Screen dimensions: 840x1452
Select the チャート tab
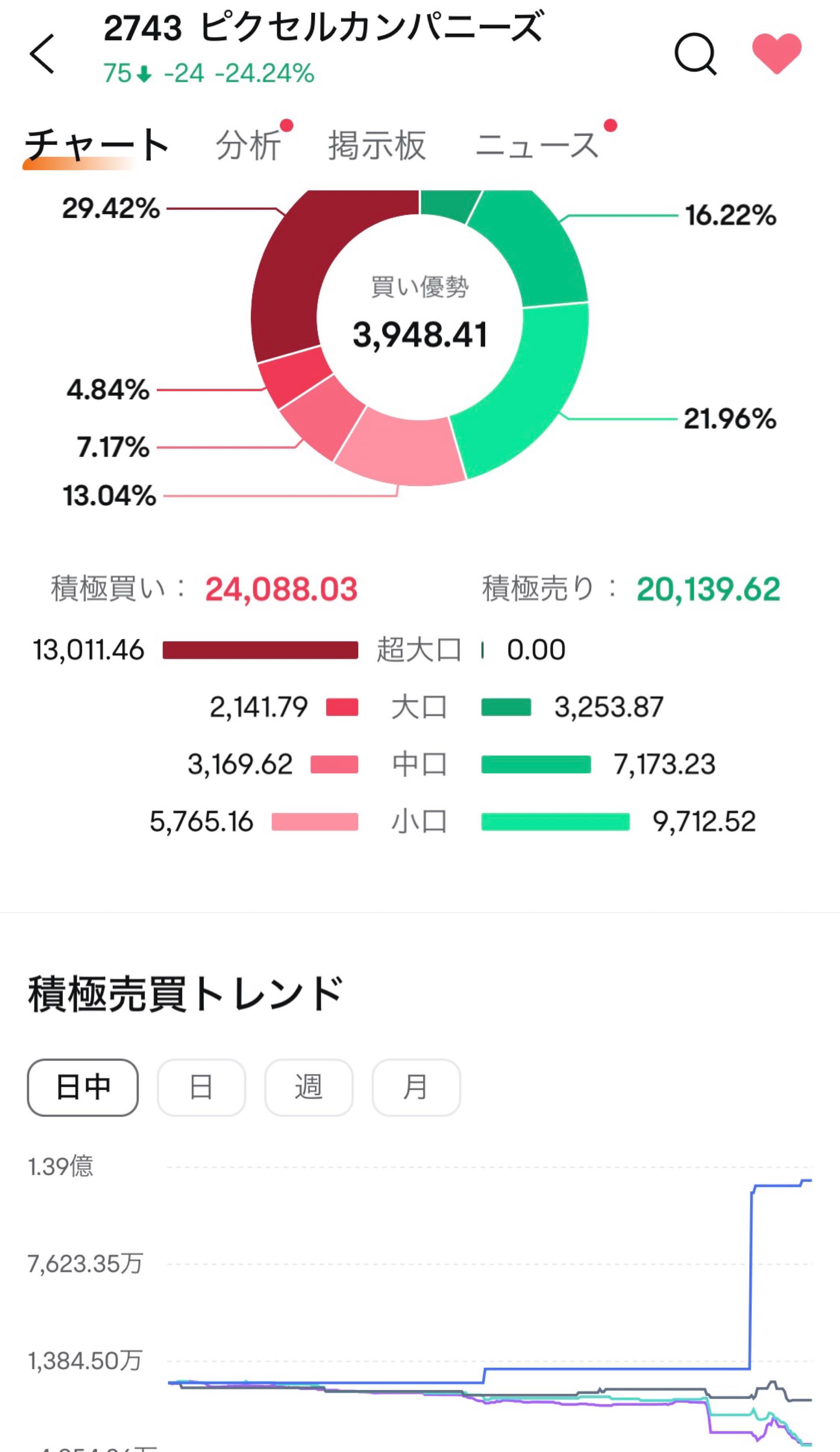coord(96,145)
